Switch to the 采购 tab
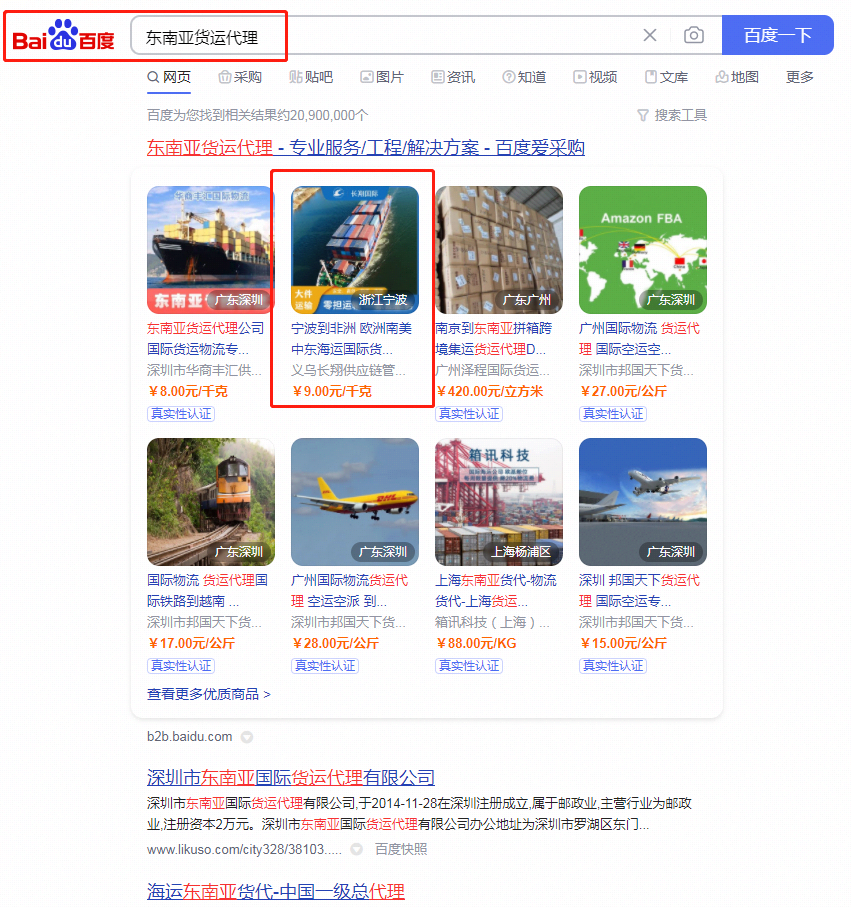851x908 pixels. [240, 77]
